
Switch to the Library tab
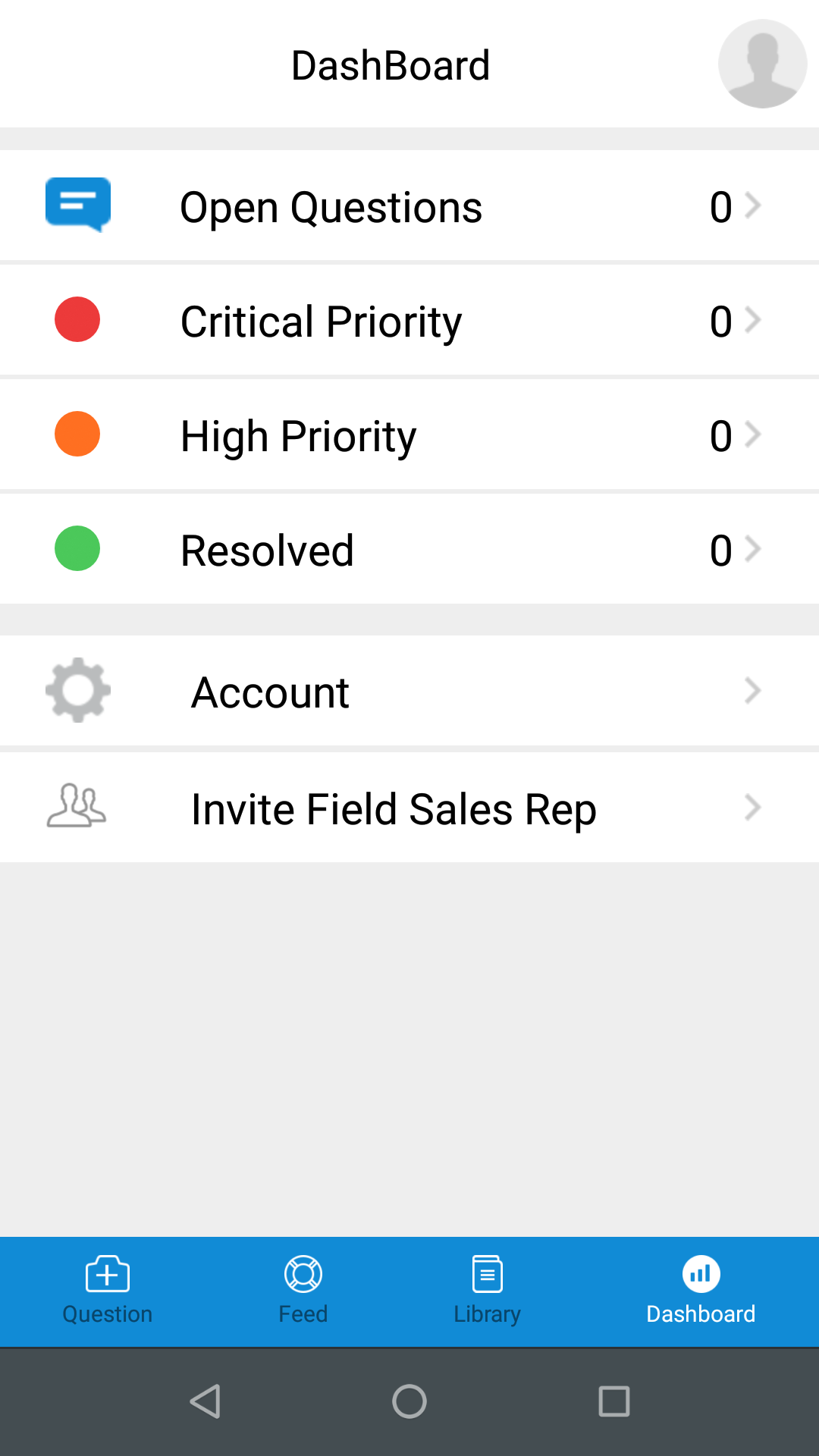pos(488,1291)
